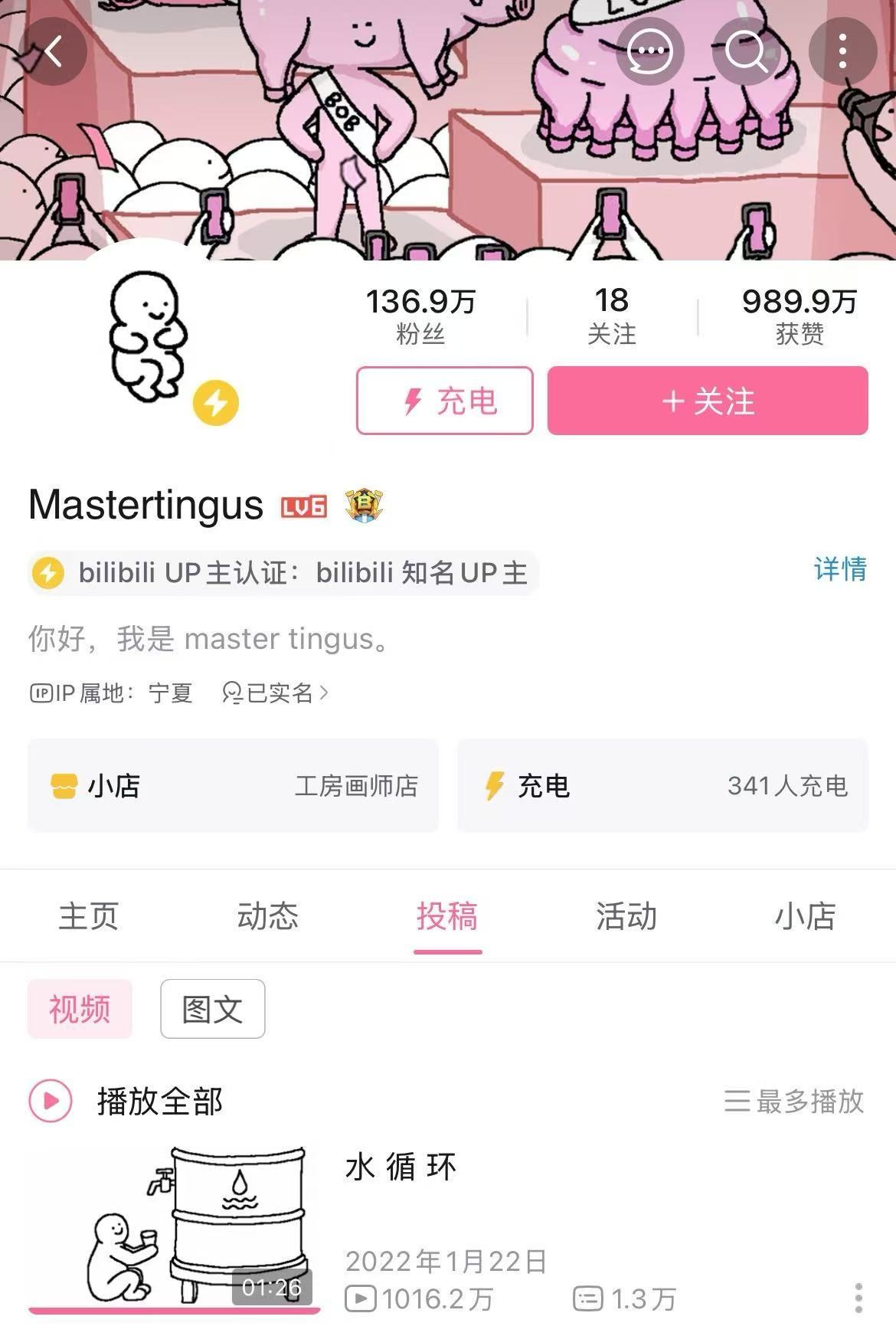896x1336 pixels.
Task: Open the 充电 341人充电 card
Action: tap(662, 785)
